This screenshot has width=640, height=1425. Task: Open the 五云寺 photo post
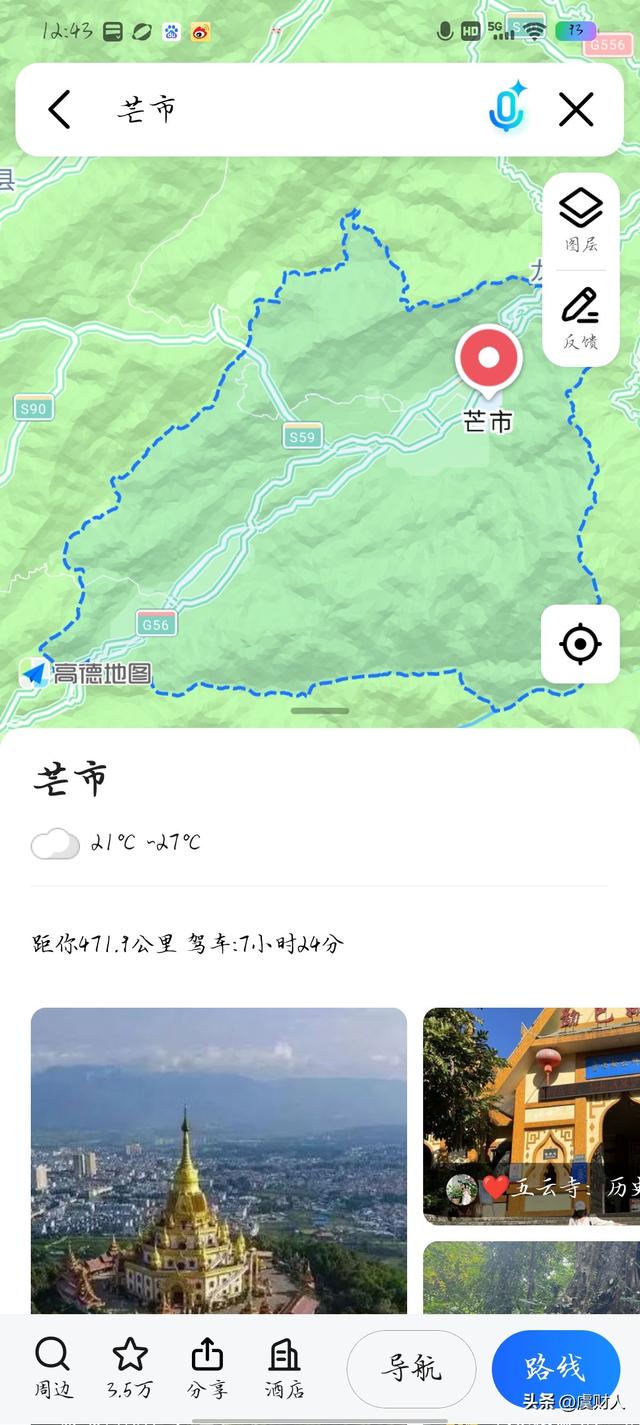(x=531, y=1114)
